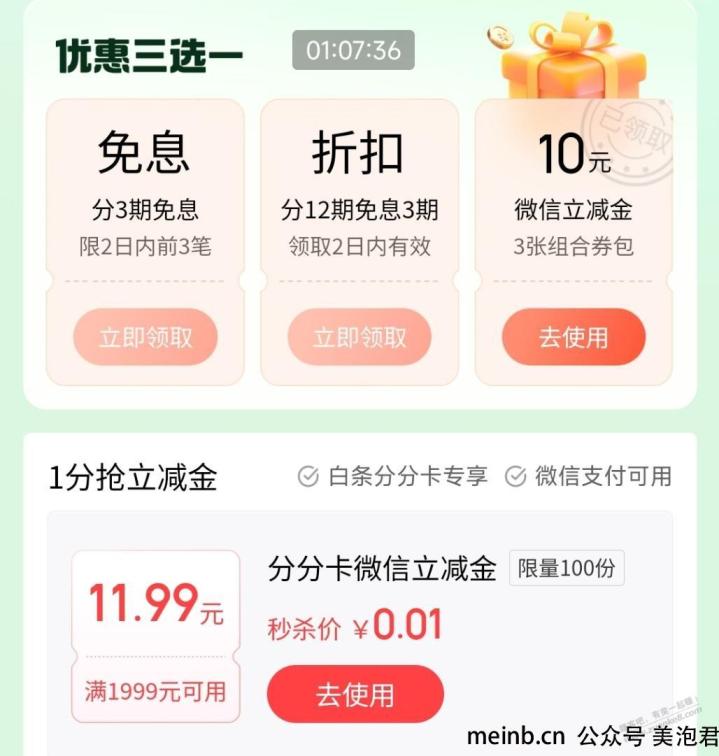Tap 去使用 on the 10元微信立减金 card
The width and height of the screenshot is (719, 756).
coord(573,337)
